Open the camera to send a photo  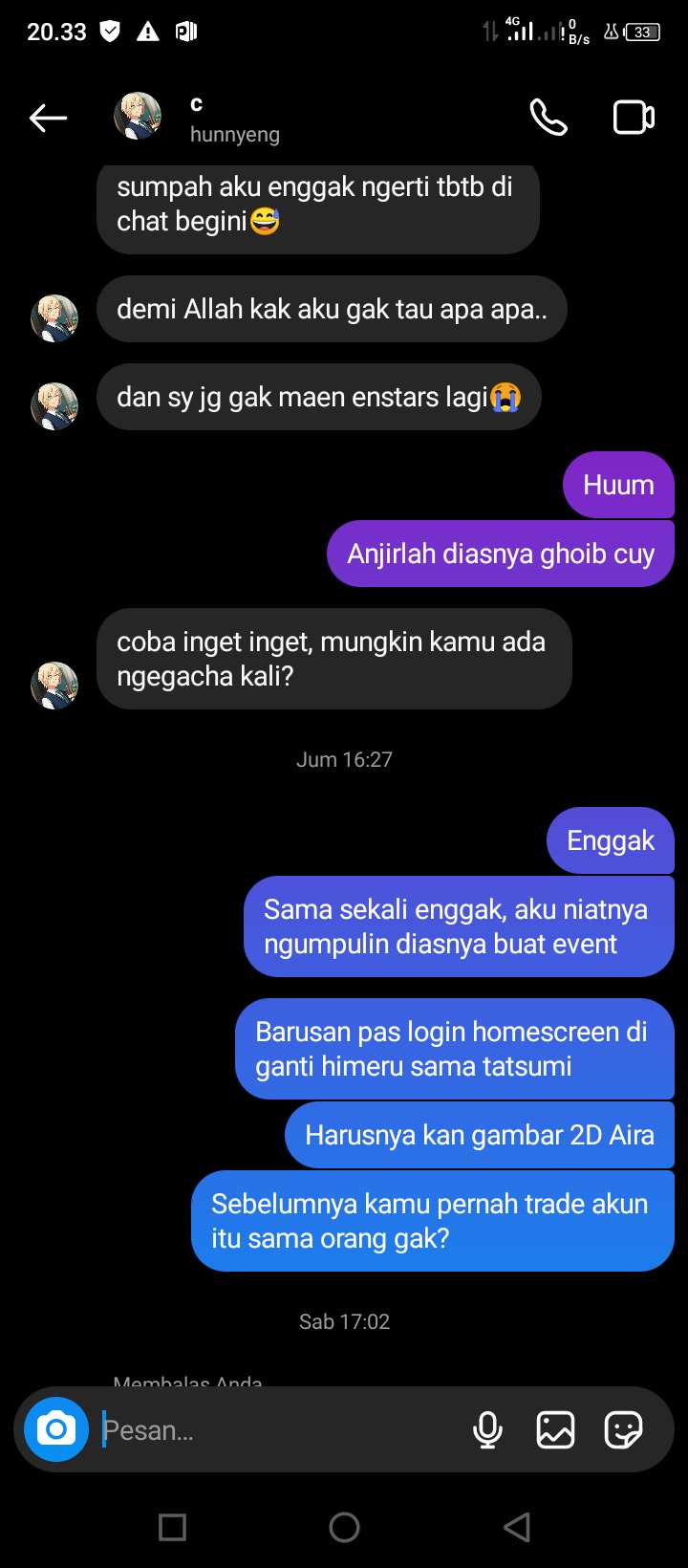click(x=56, y=1429)
